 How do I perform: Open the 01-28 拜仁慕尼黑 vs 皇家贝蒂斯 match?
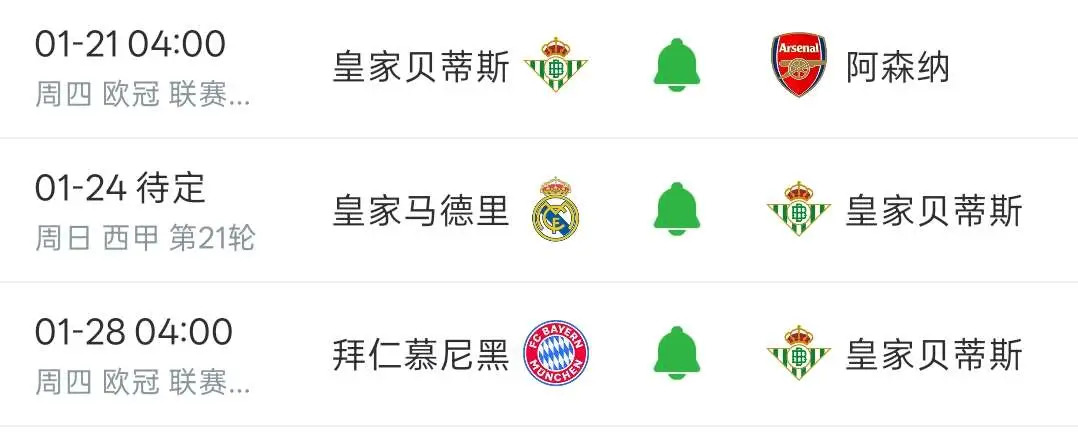pos(539,354)
